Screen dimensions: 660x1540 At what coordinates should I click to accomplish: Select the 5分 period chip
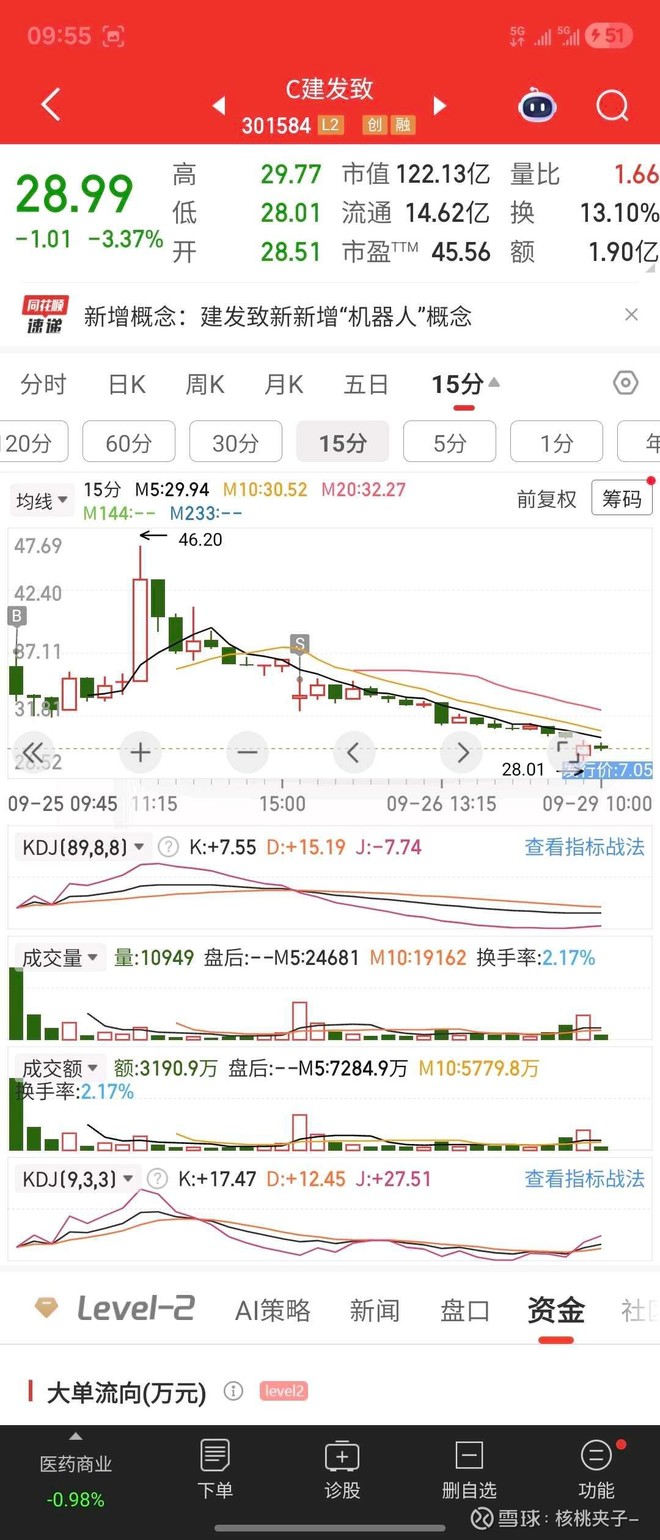(x=449, y=442)
